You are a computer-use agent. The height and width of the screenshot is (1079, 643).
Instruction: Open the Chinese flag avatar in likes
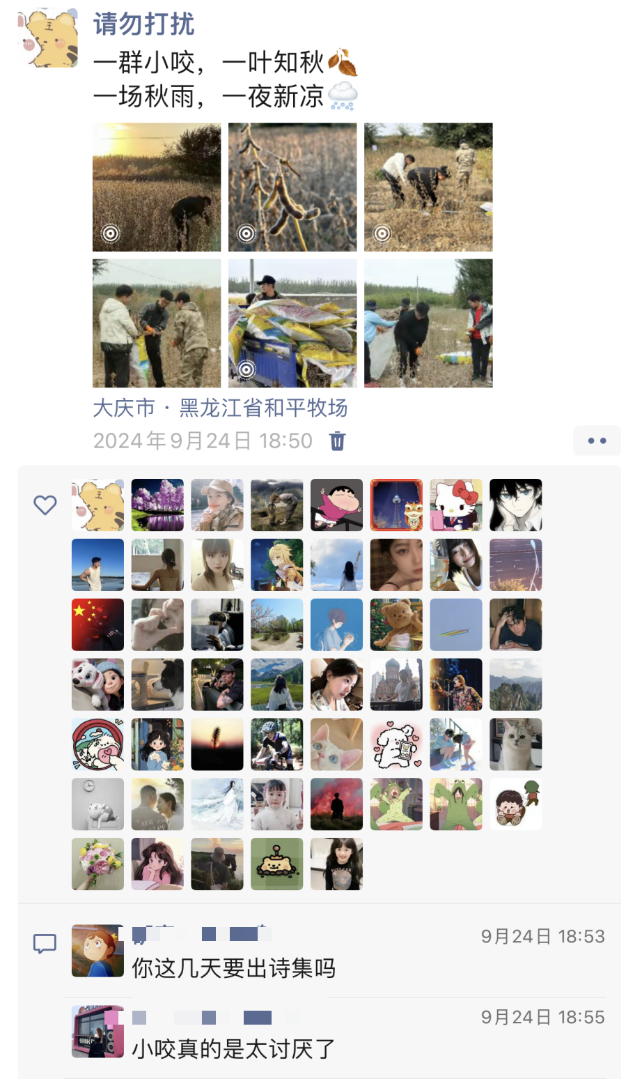click(98, 625)
